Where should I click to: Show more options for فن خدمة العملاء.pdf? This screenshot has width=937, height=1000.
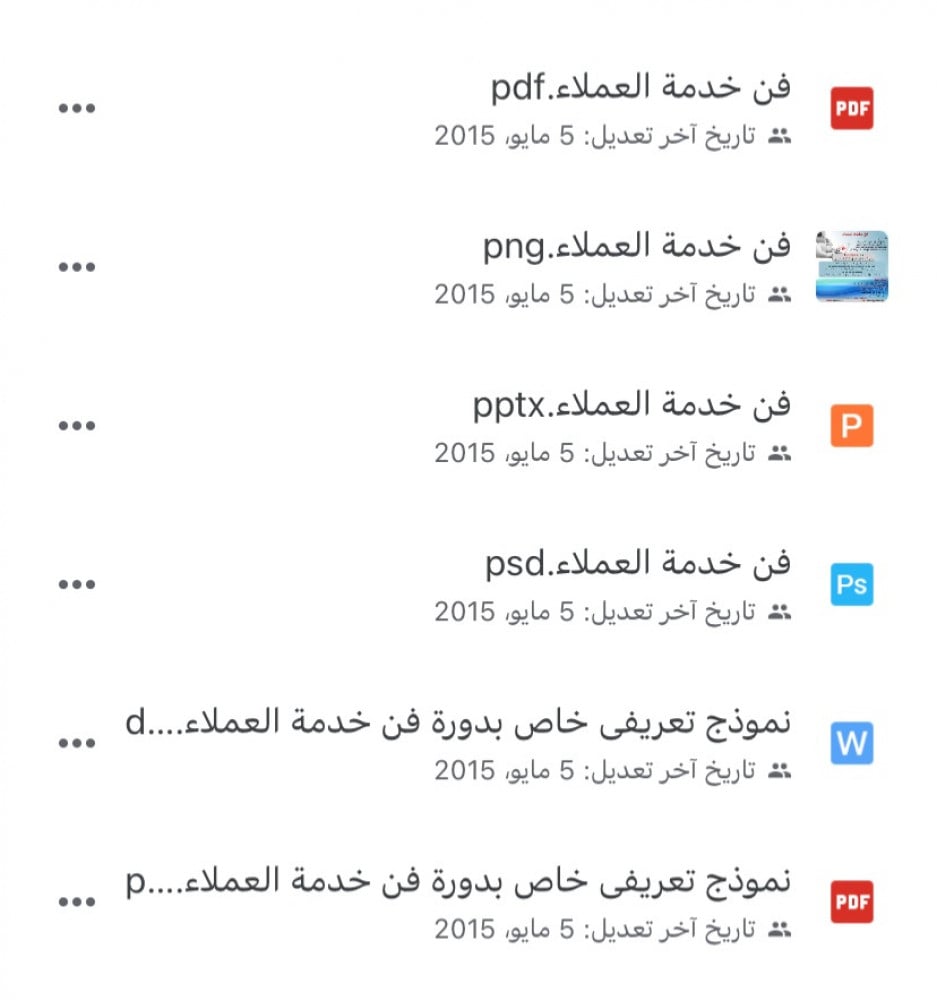[76, 109]
